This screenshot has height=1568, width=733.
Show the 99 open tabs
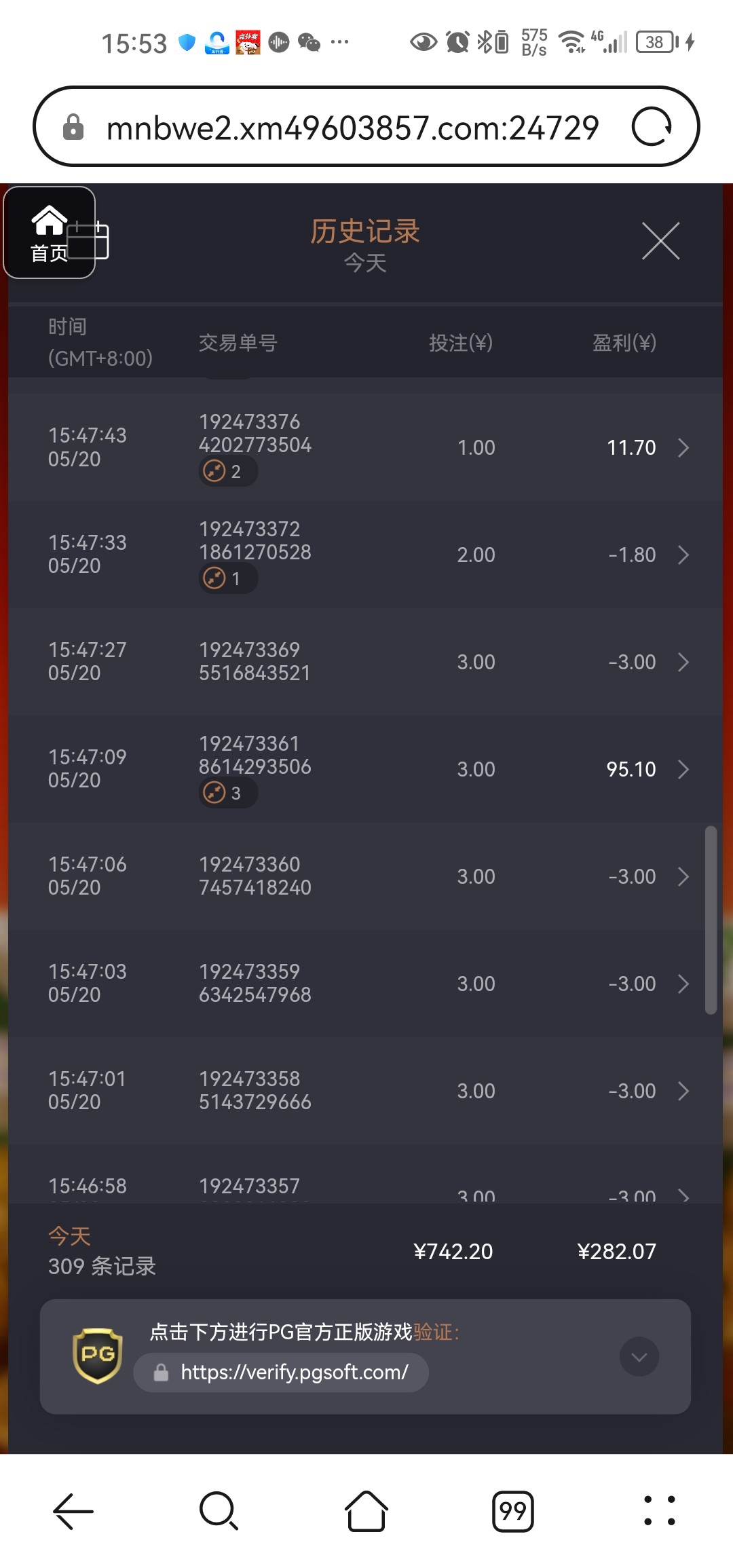click(x=513, y=1511)
